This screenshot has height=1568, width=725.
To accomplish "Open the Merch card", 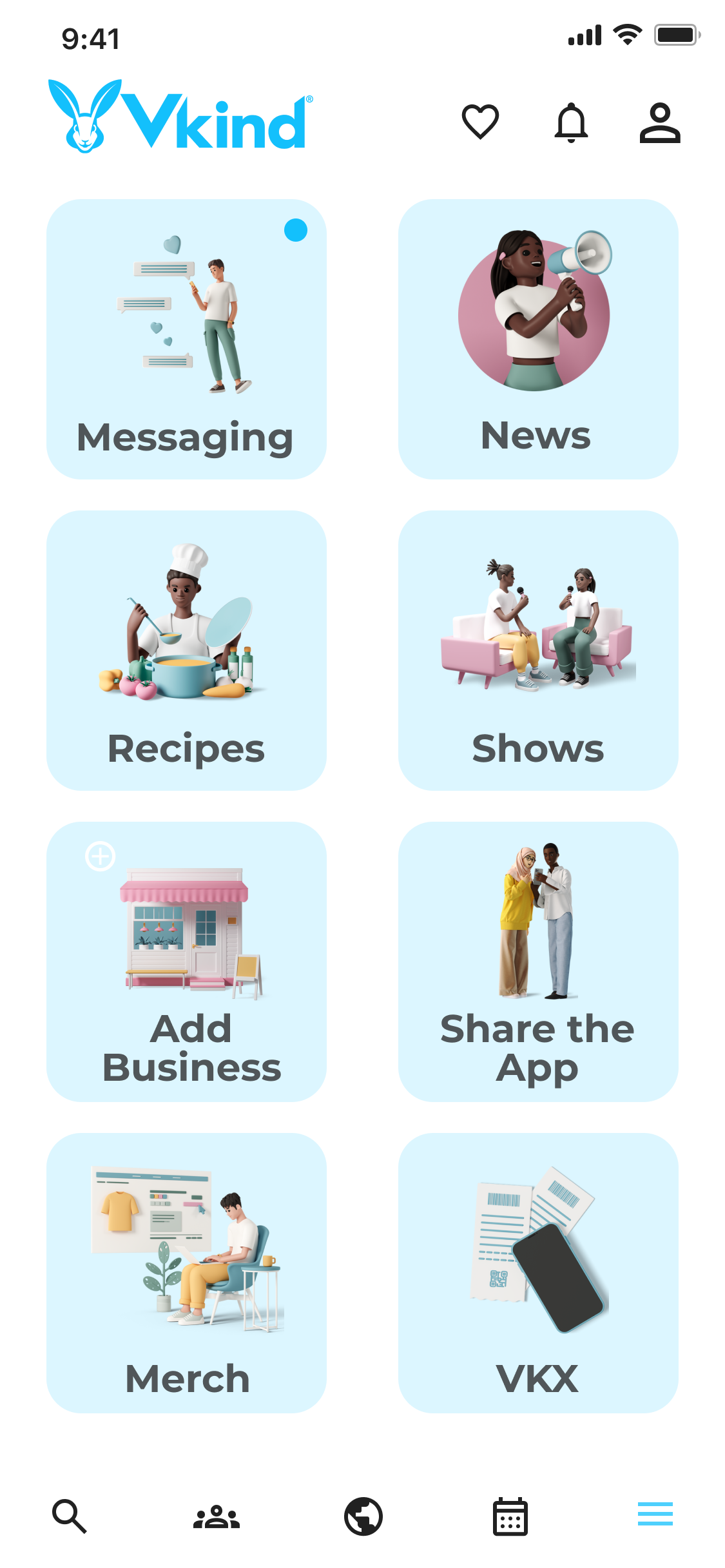I will (x=186, y=1273).
